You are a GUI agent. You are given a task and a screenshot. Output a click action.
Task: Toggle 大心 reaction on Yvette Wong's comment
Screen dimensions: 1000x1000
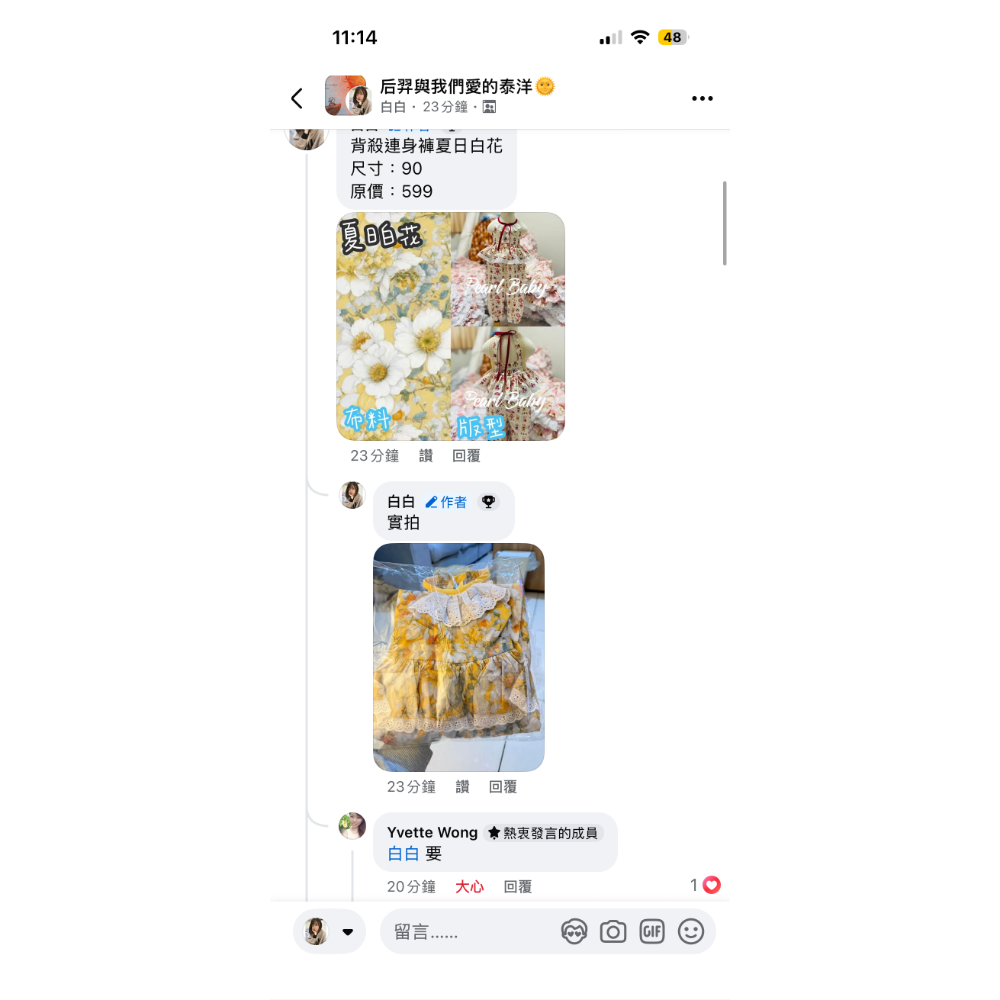pyautogui.click(x=470, y=886)
